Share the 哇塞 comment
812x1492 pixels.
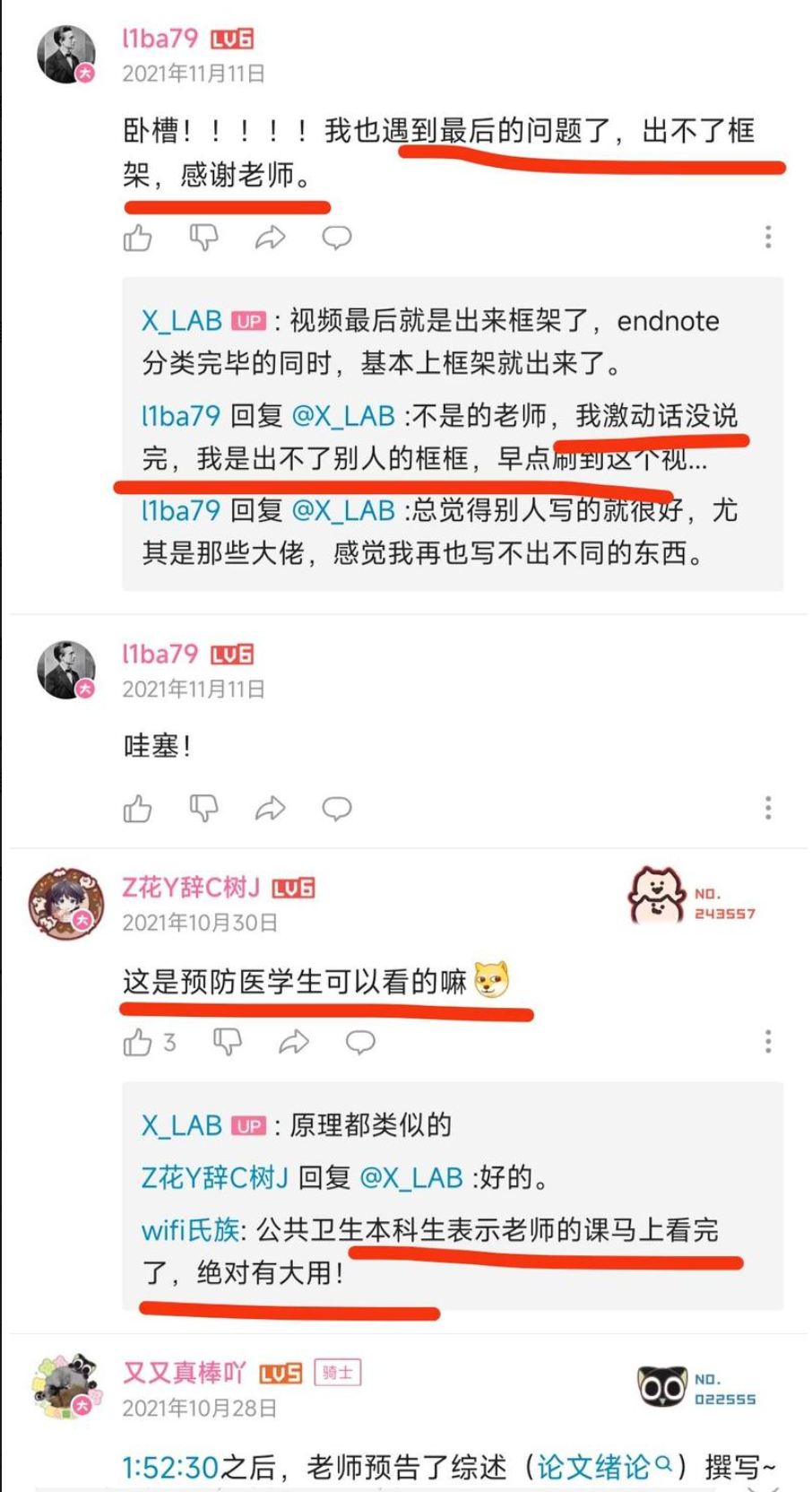[x=270, y=809]
